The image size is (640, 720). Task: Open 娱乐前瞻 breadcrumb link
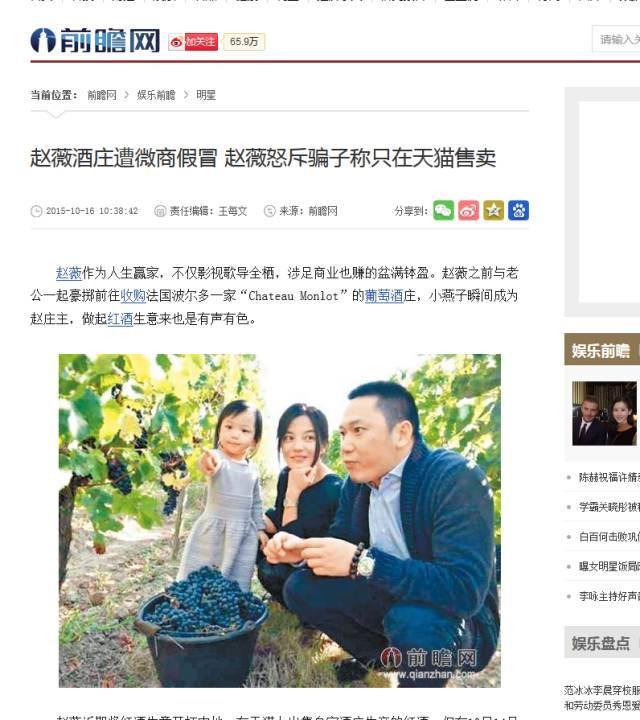[x=156, y=95]
